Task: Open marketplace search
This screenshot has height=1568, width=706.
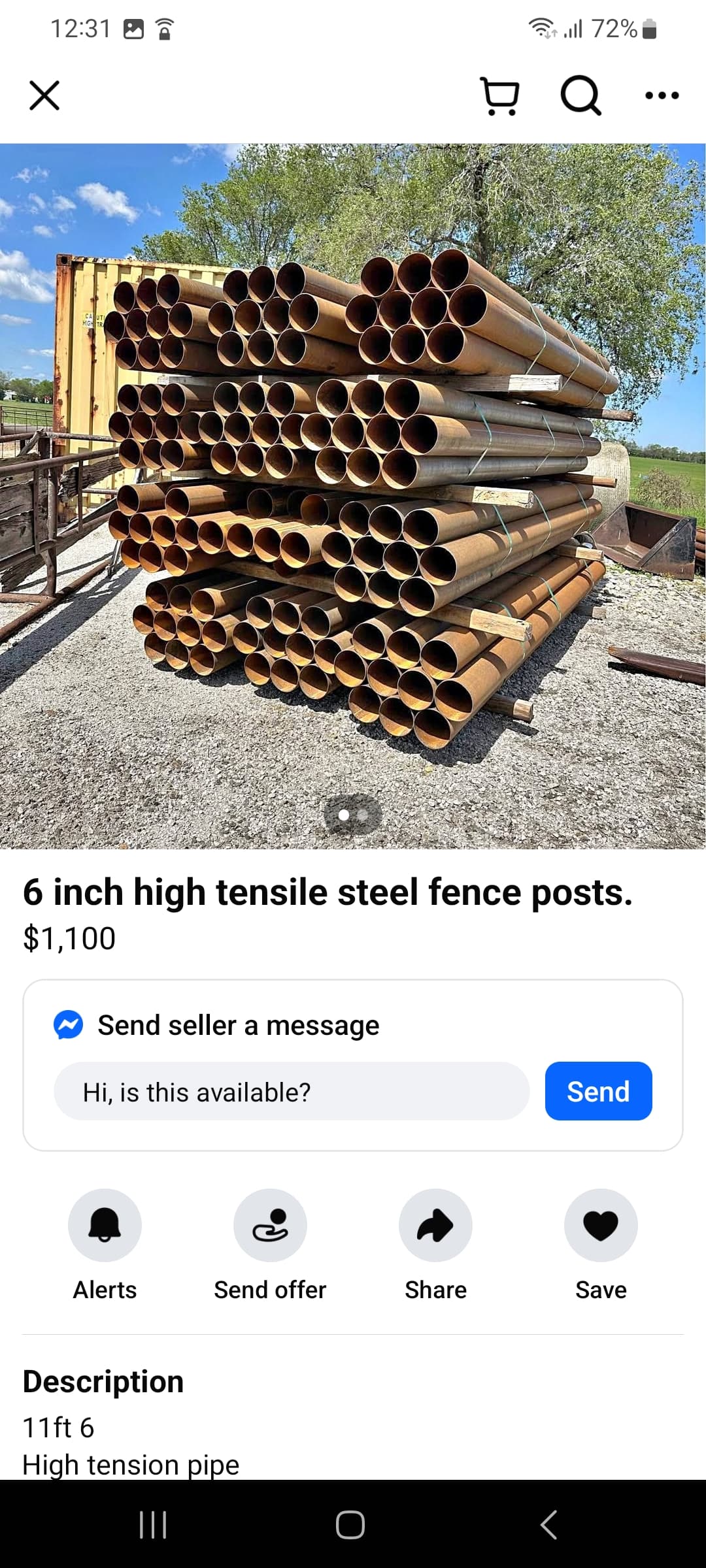Action: 580,96
